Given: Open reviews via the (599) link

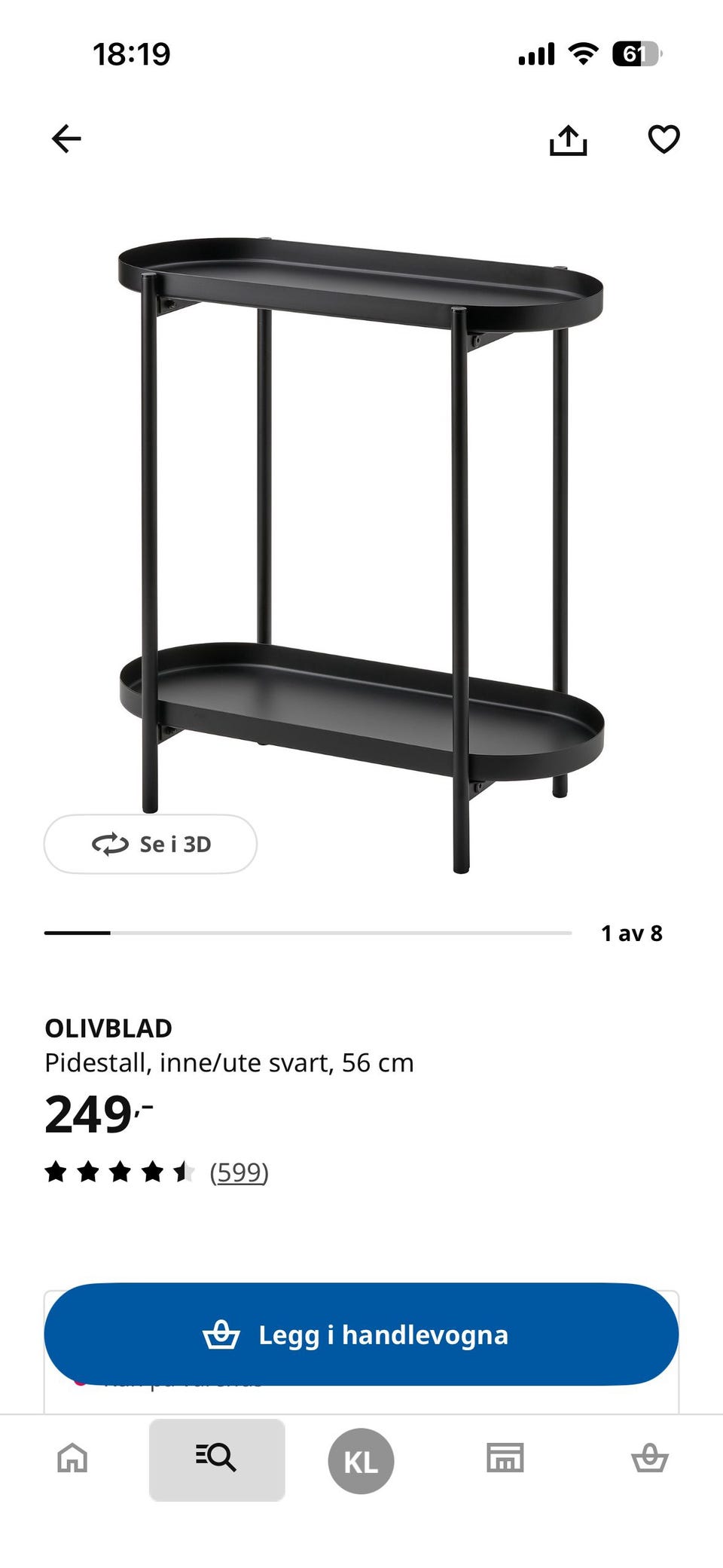Looking at the screenshot, I should click(239, 1172).
